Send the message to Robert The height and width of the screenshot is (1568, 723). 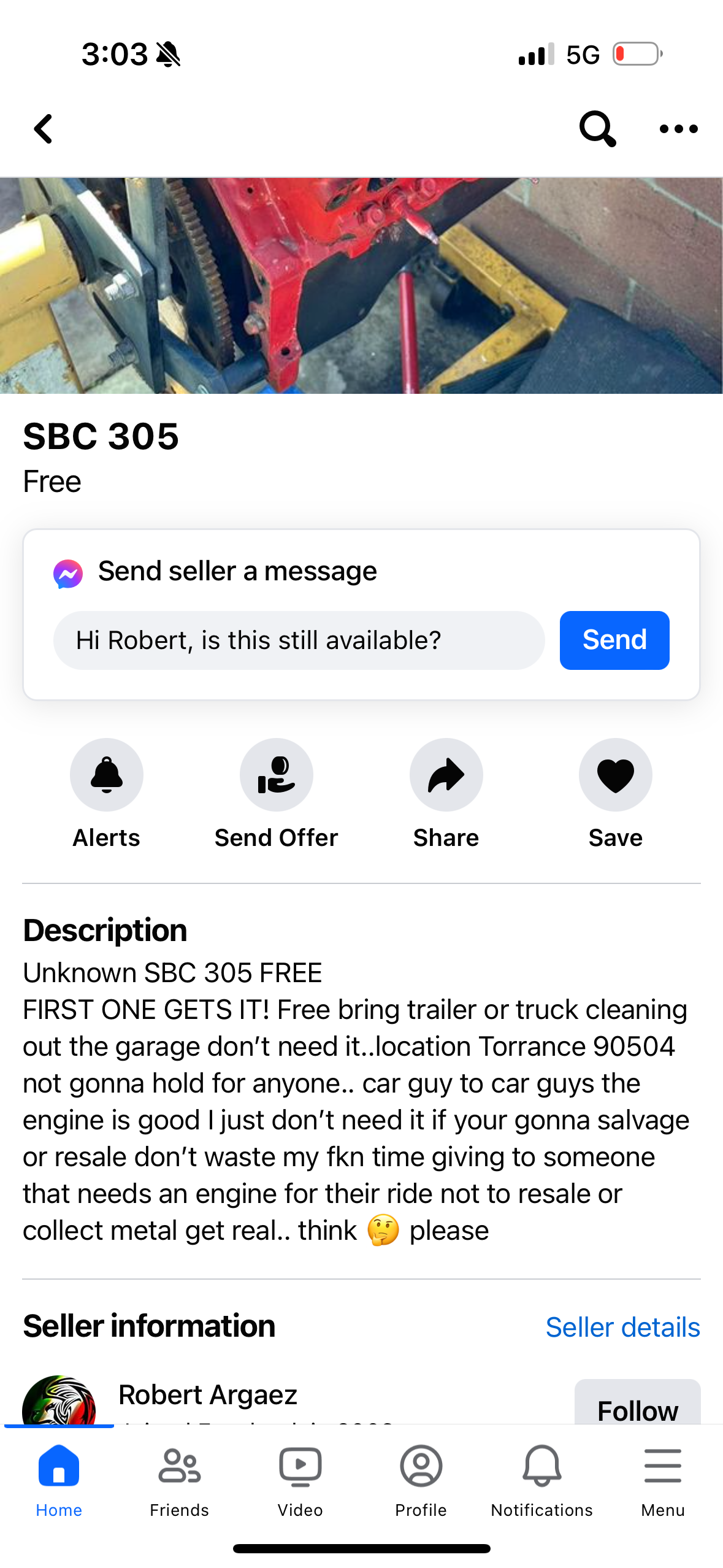click(614, 640)
